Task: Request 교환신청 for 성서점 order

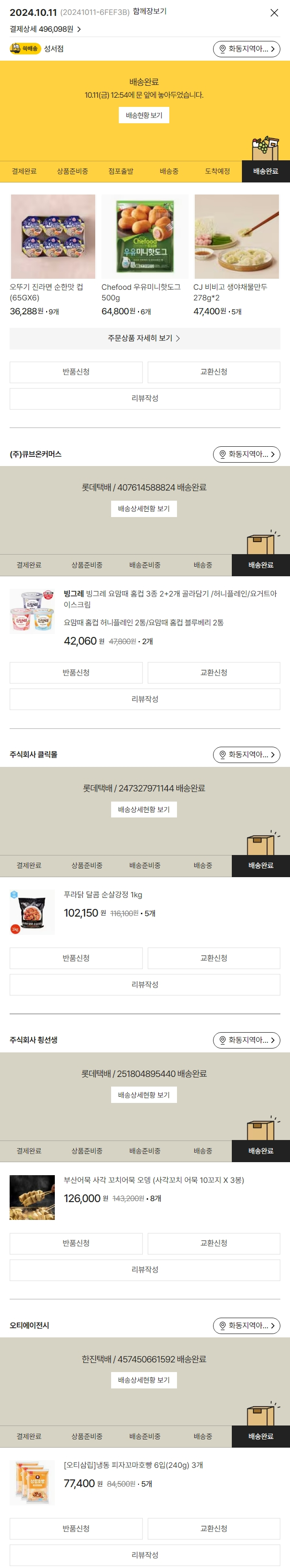Action: pos(214,372)
